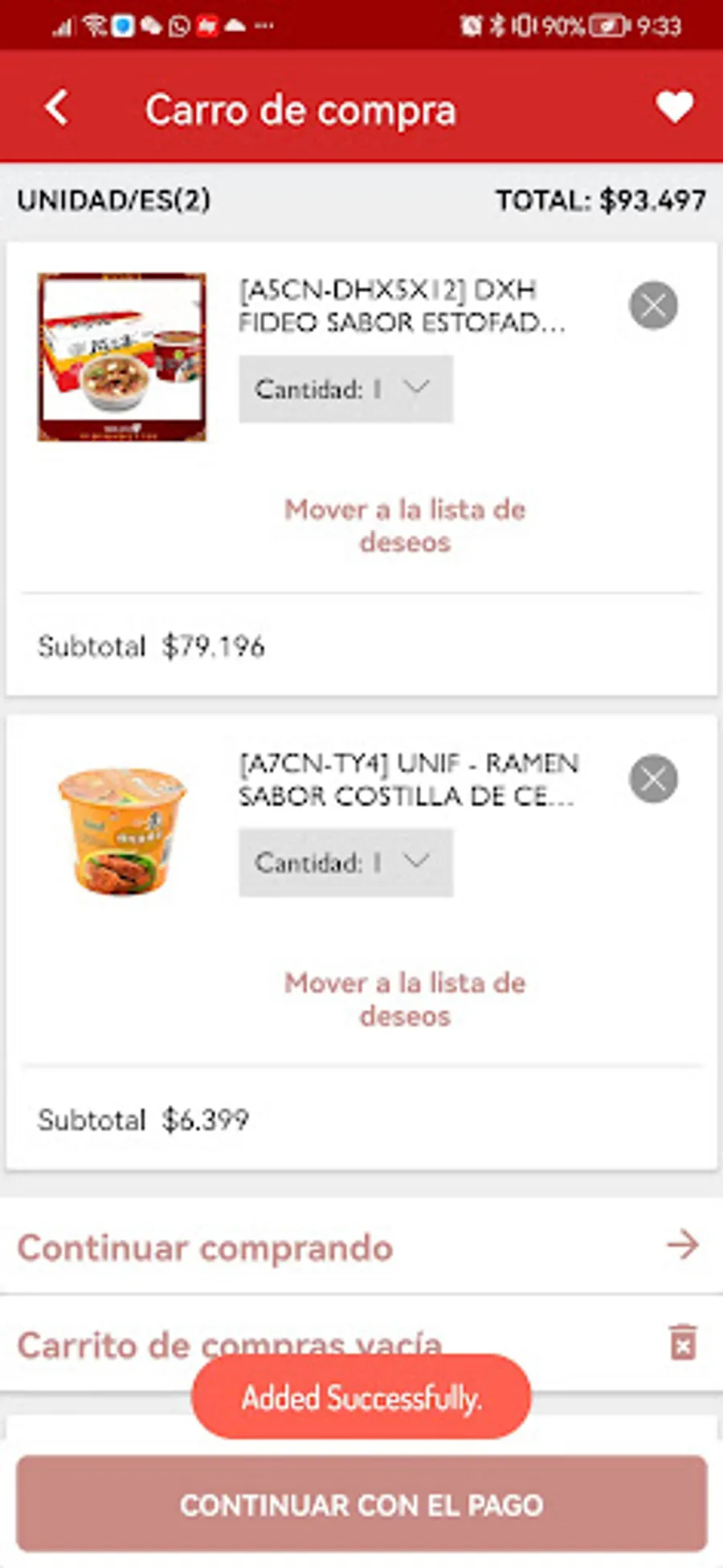Expand the Cantidad dropdown for DXH Fideo
Image resolution: width=723 pixels, height=1568 pixels.
point(345,389)
